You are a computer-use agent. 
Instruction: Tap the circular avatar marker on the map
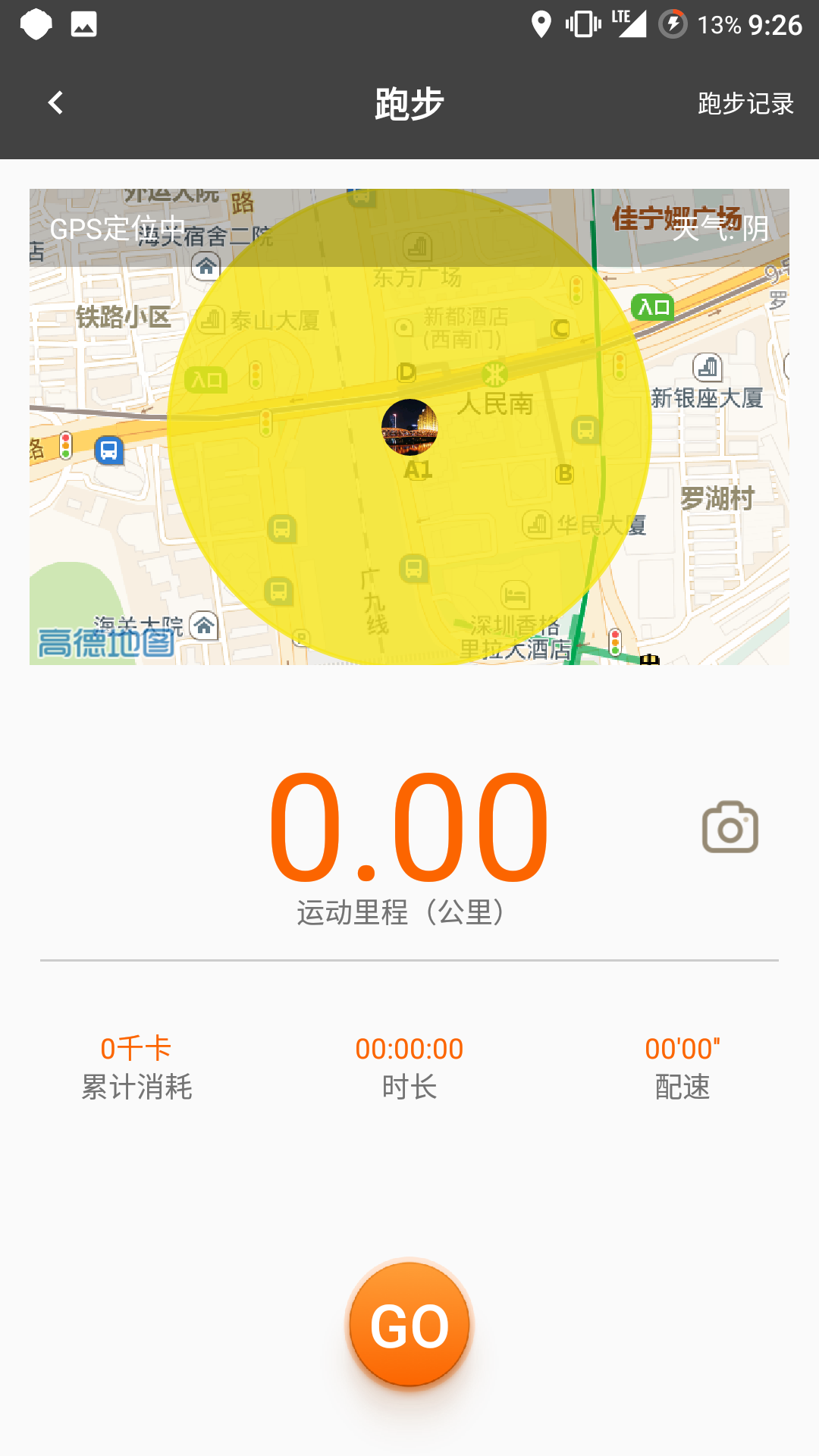tap(409, 427)
